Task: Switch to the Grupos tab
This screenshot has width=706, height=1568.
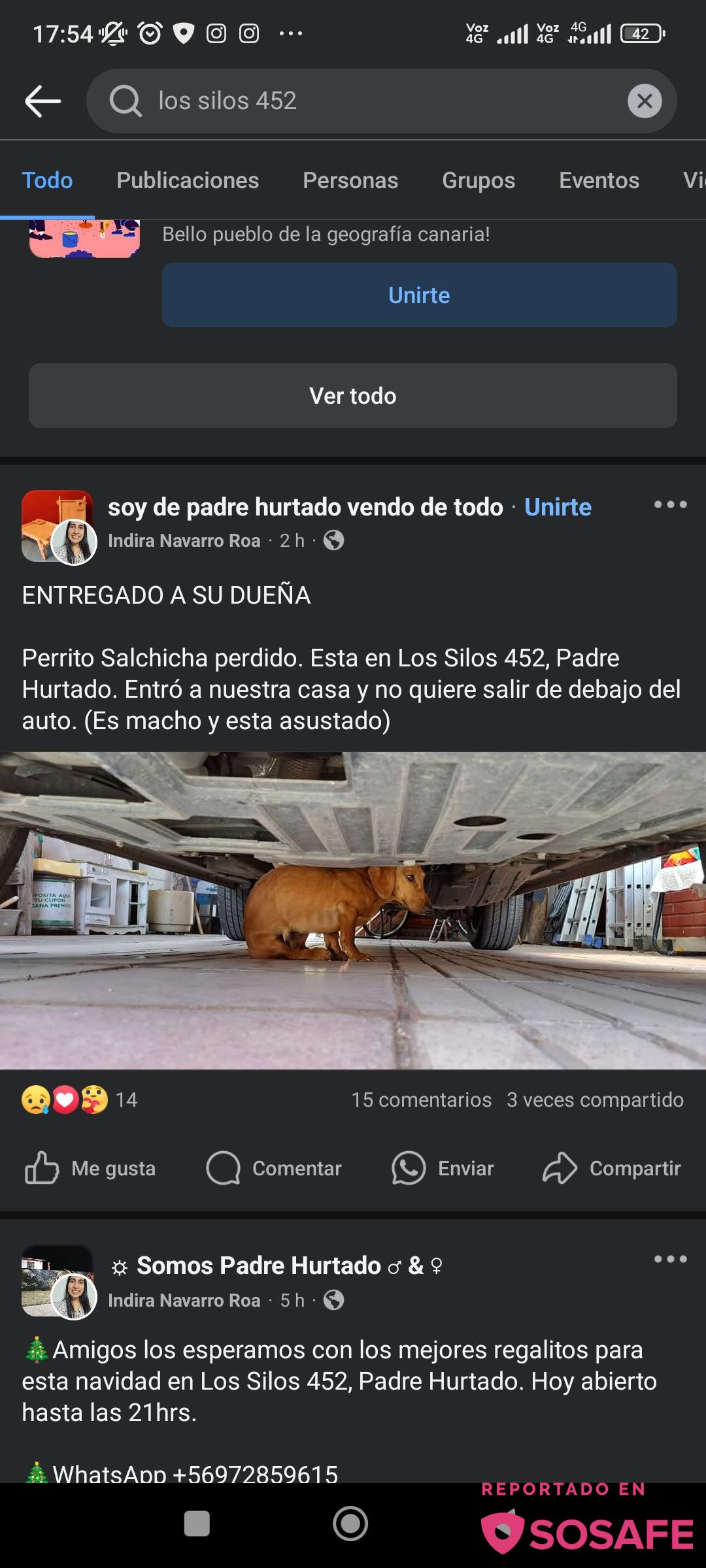Action: coord(478,180)
